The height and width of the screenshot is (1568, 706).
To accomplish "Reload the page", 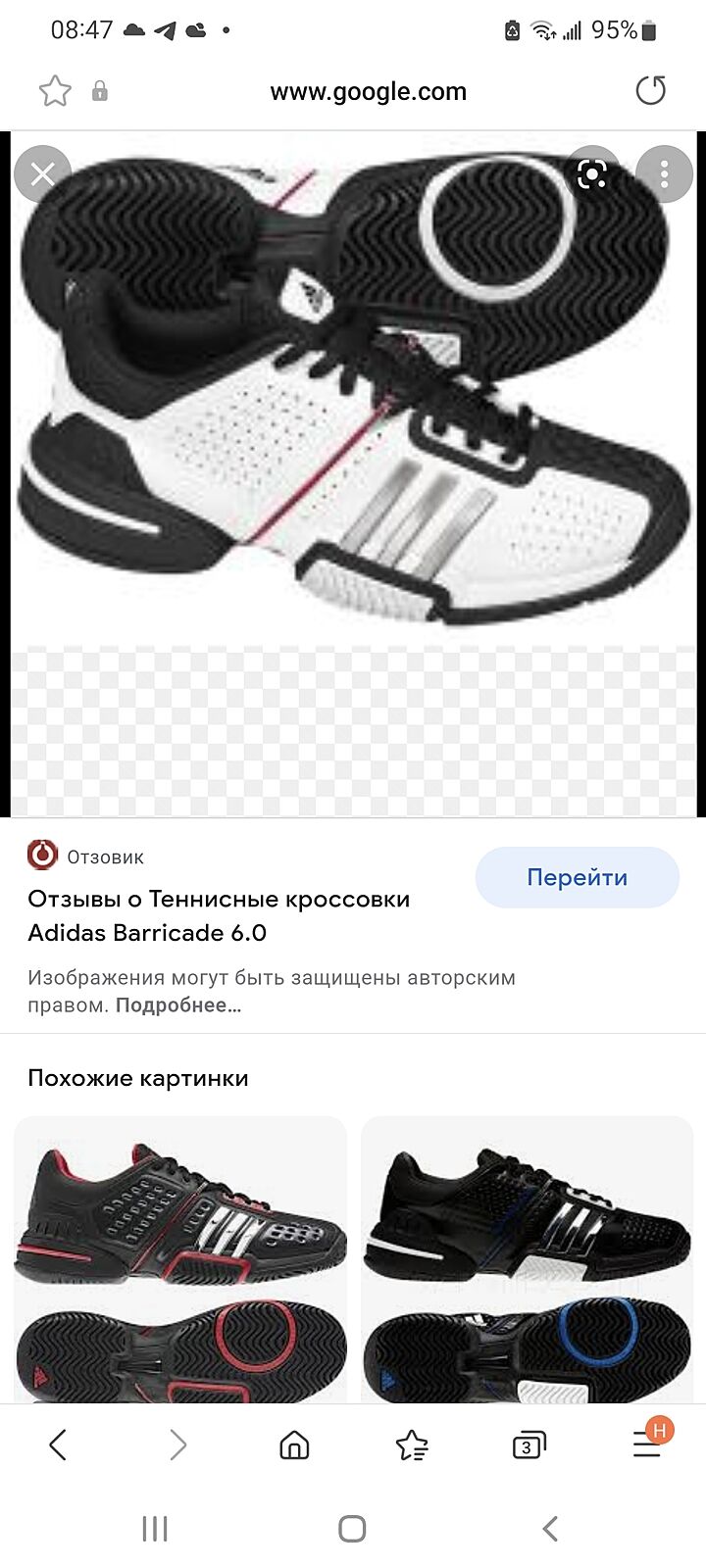I will click(x=650, y=91).
